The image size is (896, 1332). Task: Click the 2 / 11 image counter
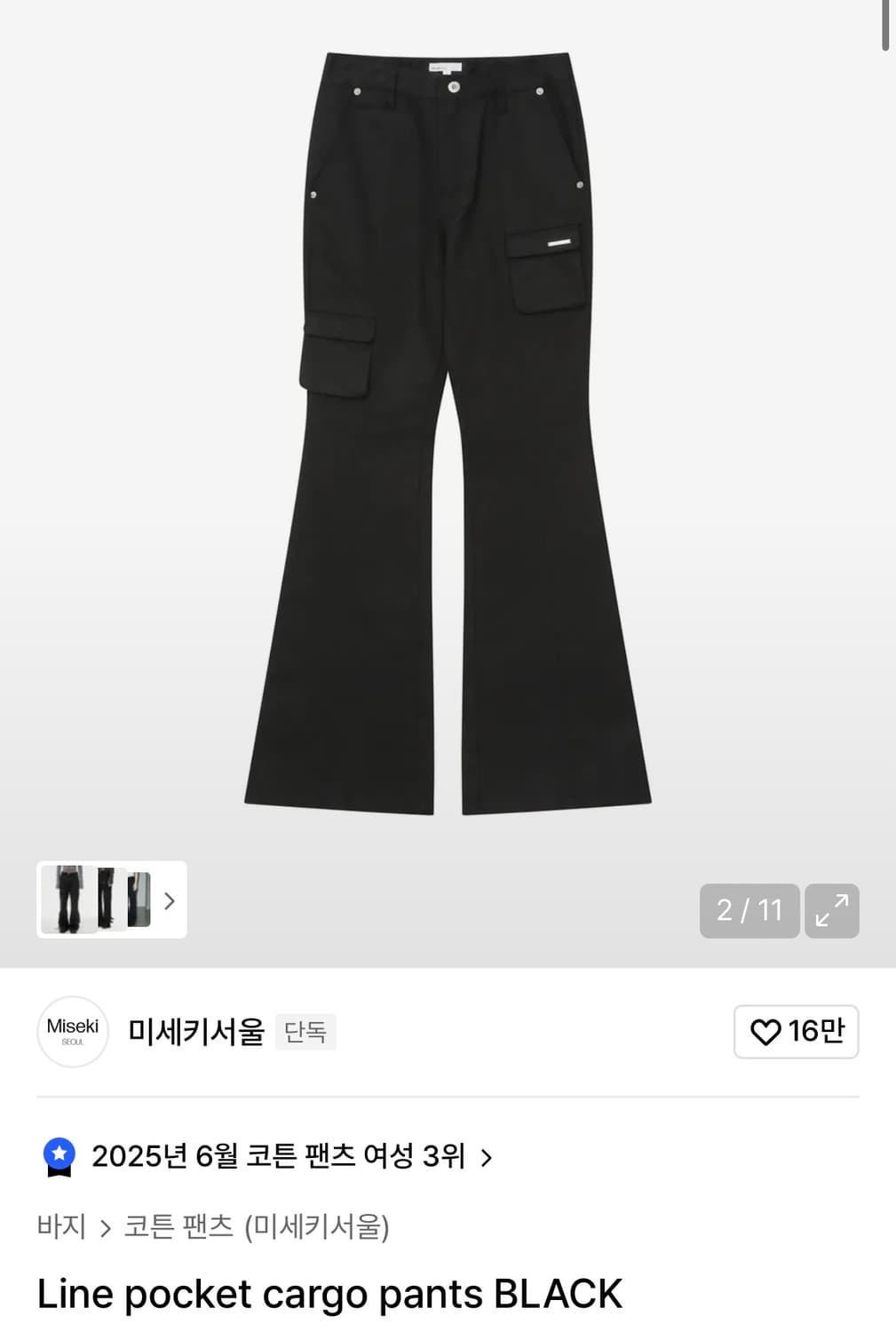pos(749,911)
